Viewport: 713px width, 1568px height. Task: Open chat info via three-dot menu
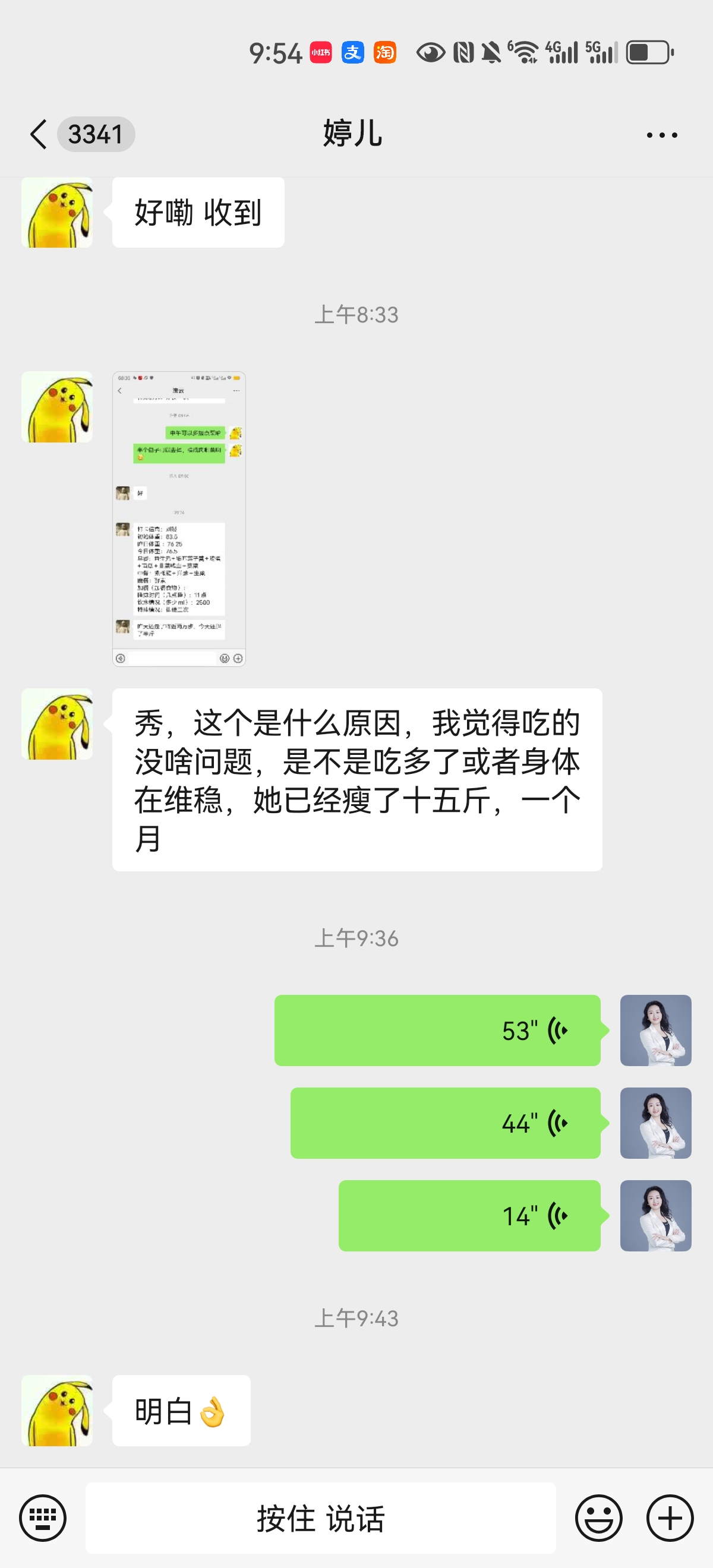662,134
